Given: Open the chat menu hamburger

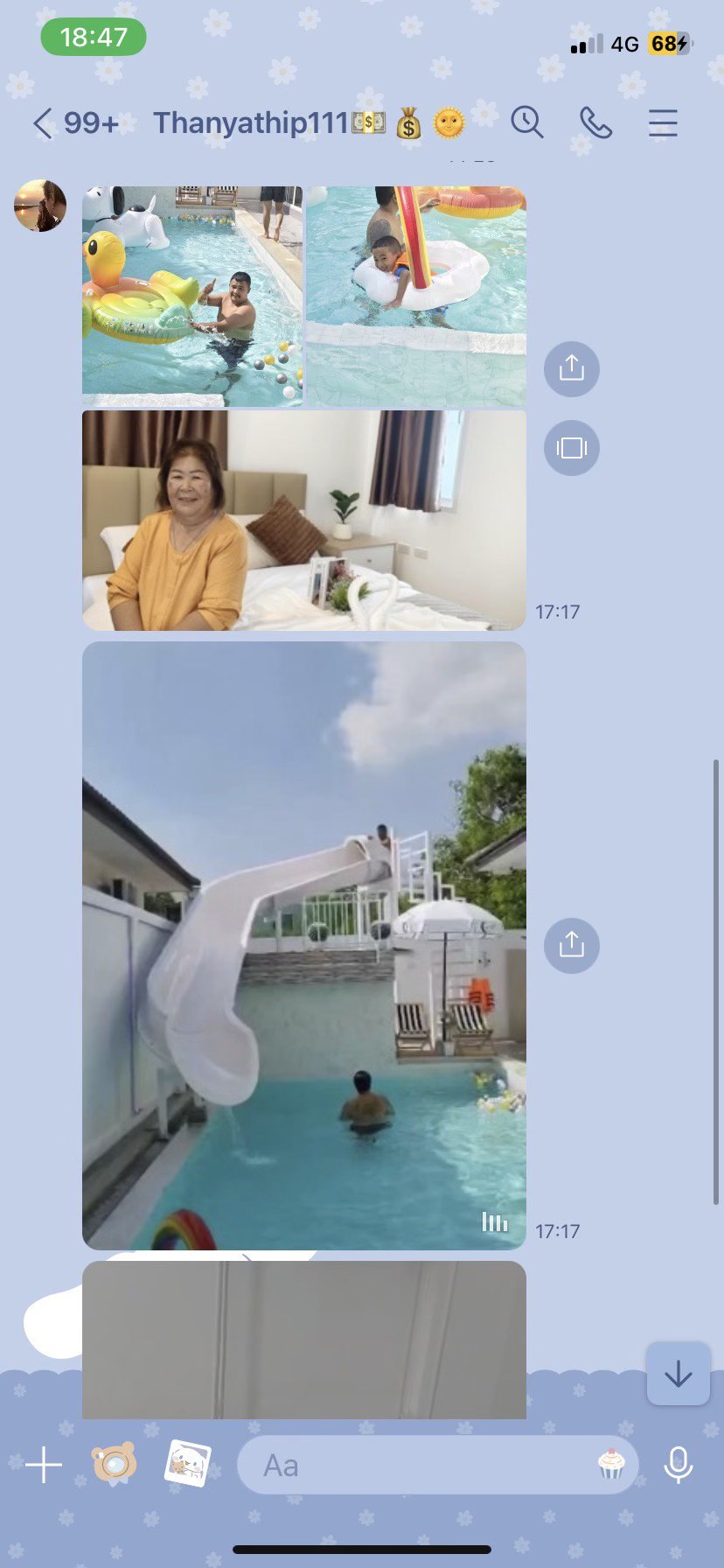Looking at the screenshot, I should pyautogui.click(x=663, y=123).
